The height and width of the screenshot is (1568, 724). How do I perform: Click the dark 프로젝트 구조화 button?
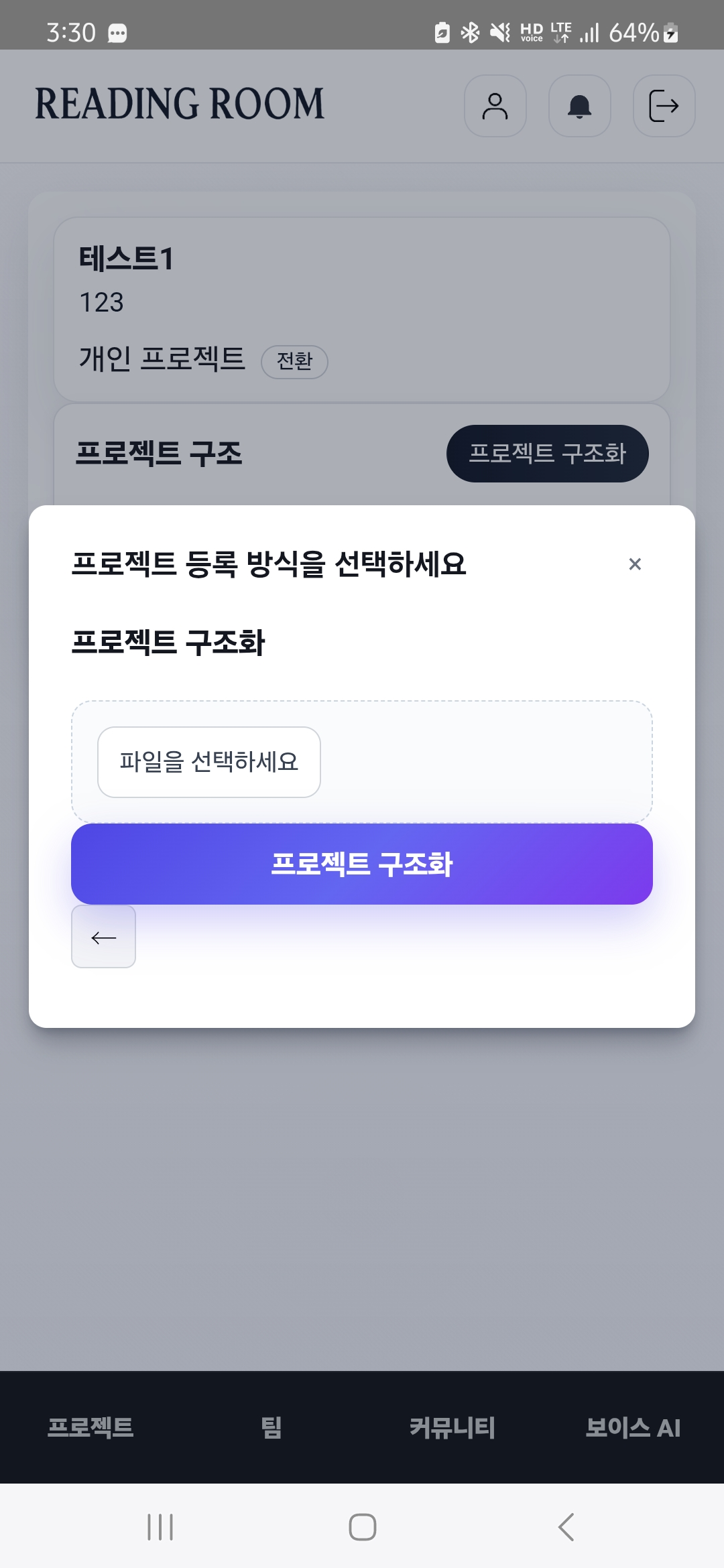(x=547, y=454)
